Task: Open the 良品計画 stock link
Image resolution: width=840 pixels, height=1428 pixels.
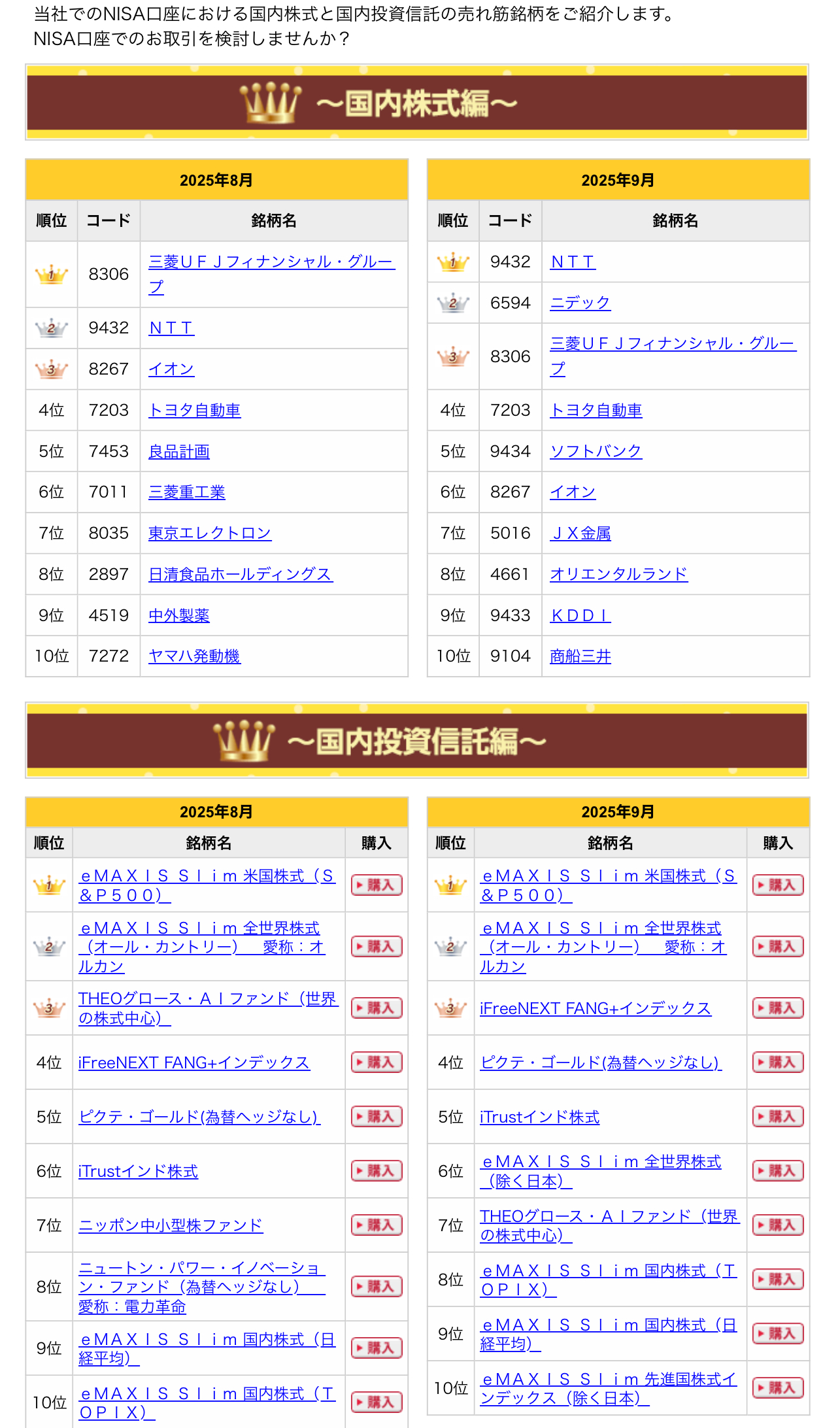Action: tap(178, 451)
